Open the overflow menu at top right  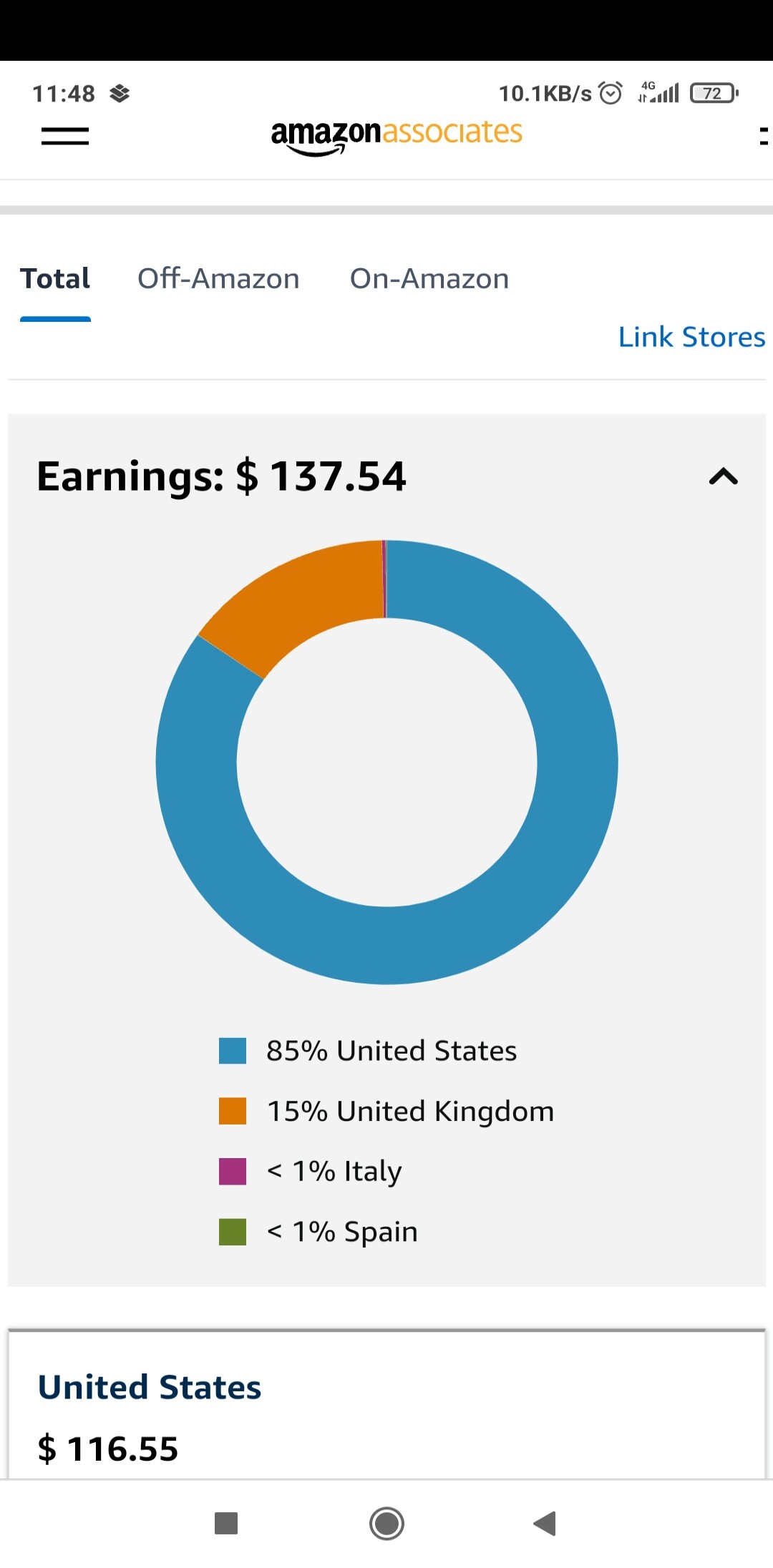click(764, 136)
